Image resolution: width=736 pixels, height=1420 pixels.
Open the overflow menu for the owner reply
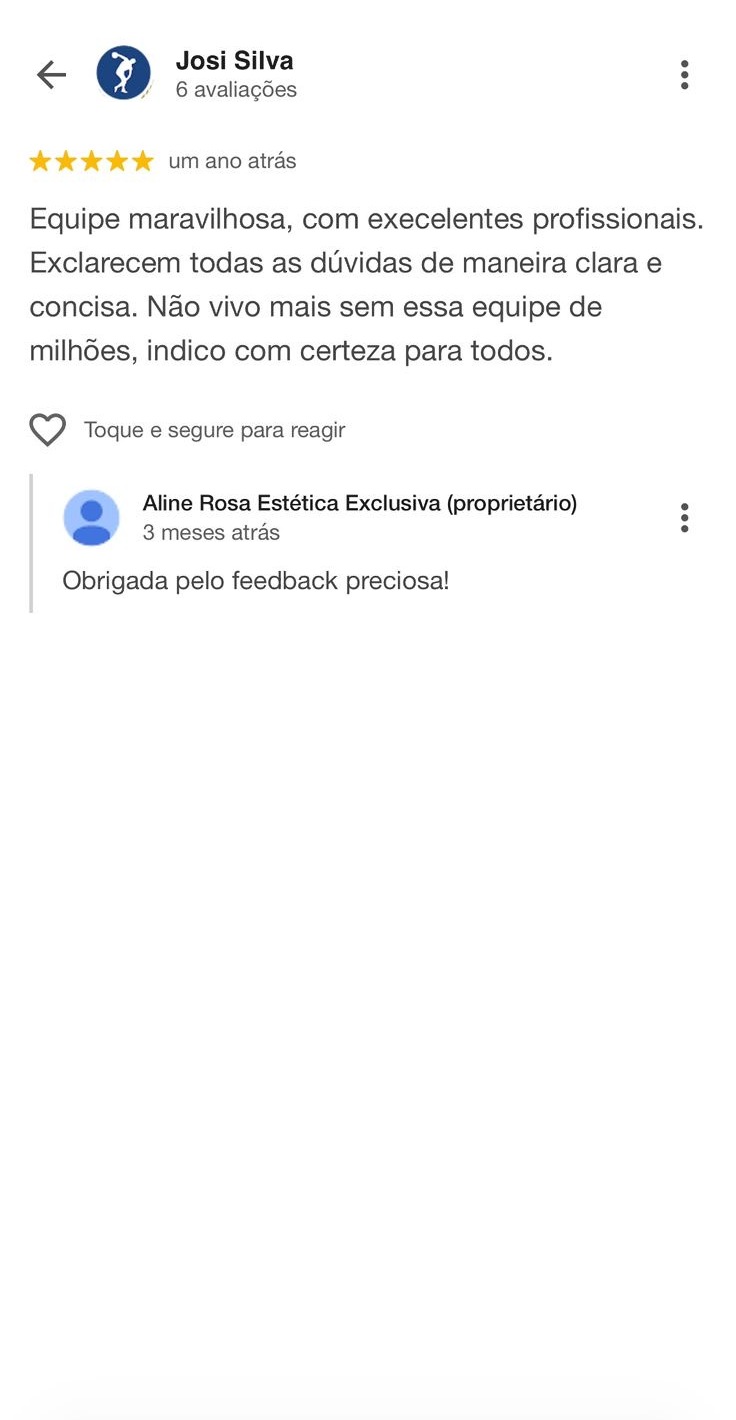click(685, 517)
